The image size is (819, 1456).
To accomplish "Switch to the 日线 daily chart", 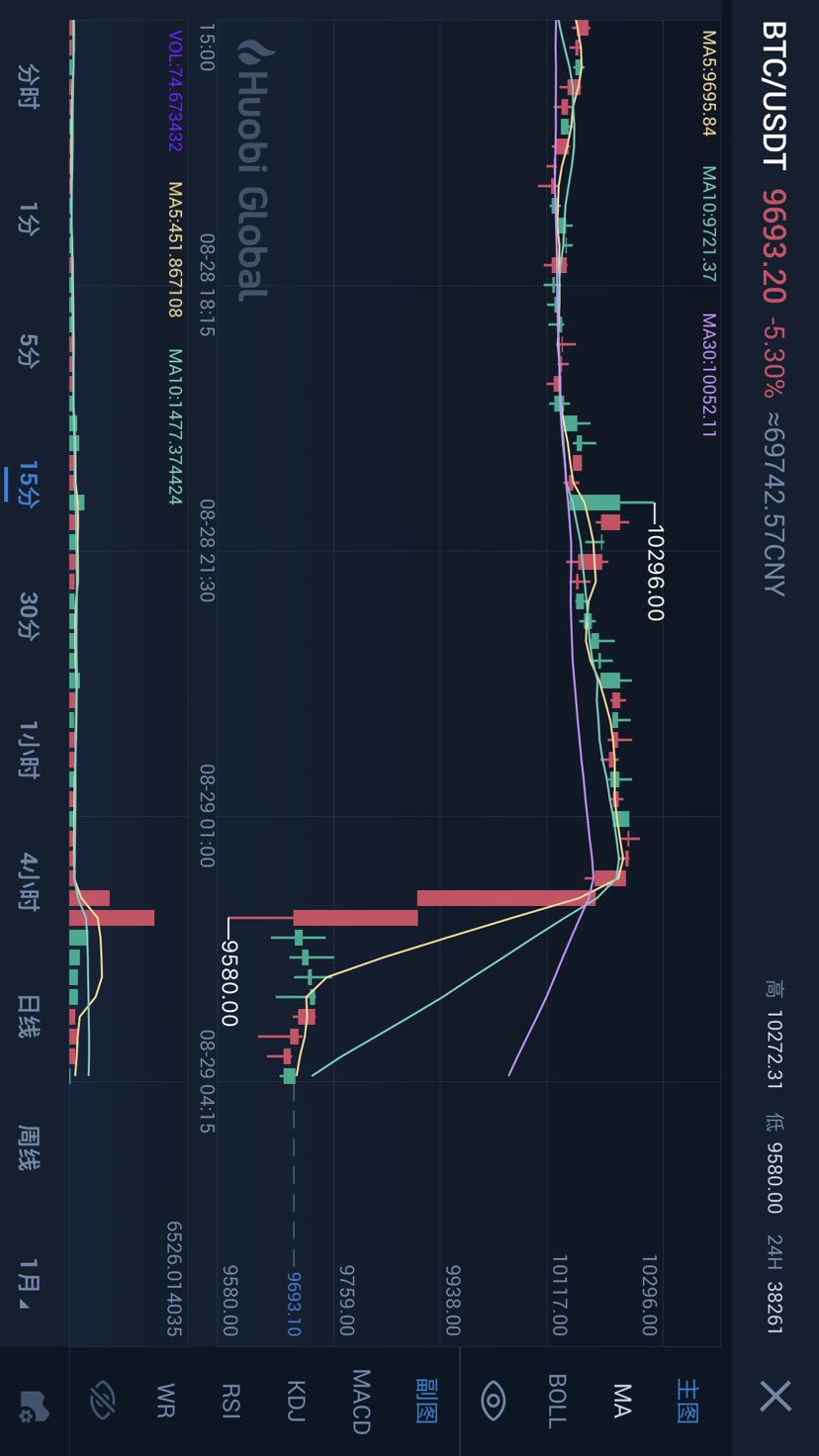I will [x=29, y=1016].
